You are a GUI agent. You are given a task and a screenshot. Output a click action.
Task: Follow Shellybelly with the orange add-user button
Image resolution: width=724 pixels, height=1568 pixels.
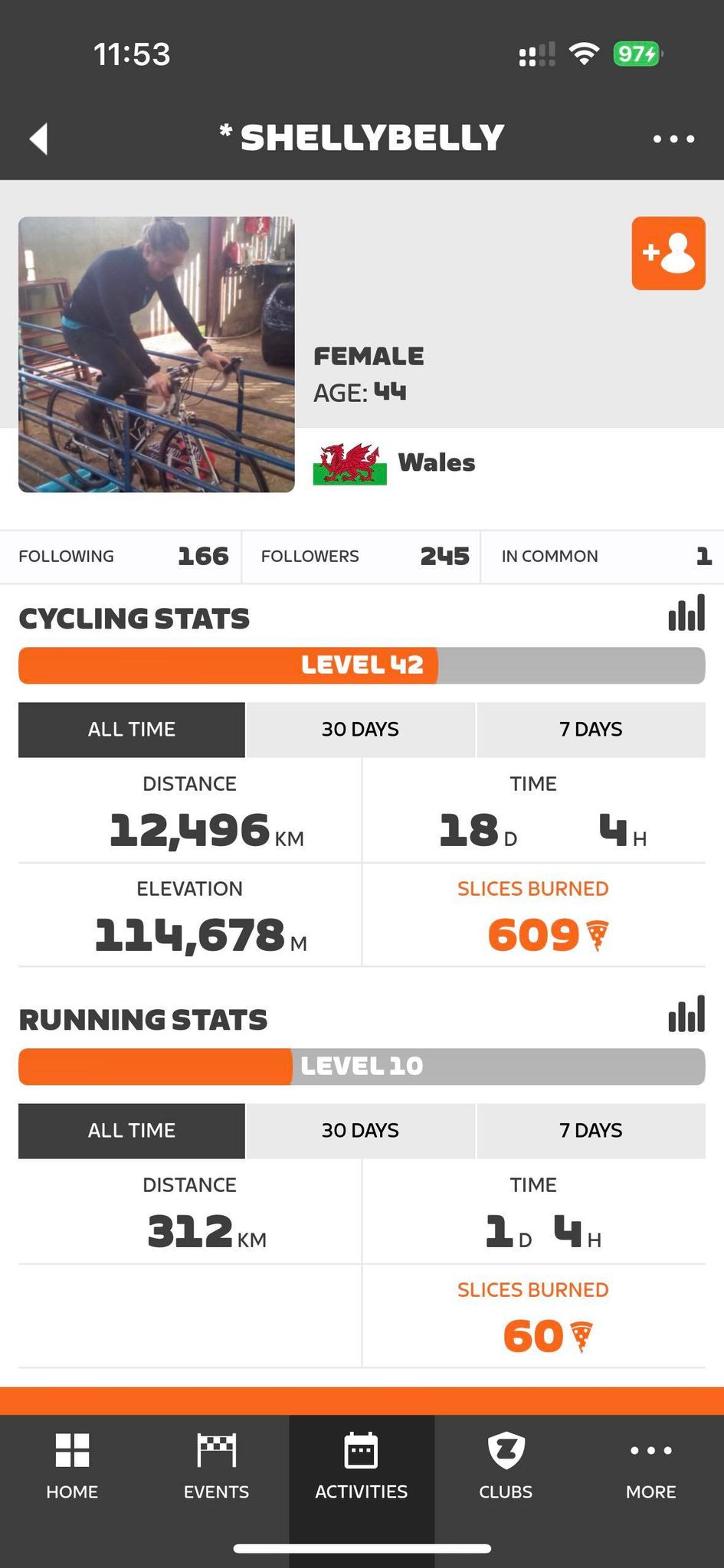[x=668, y=253]
